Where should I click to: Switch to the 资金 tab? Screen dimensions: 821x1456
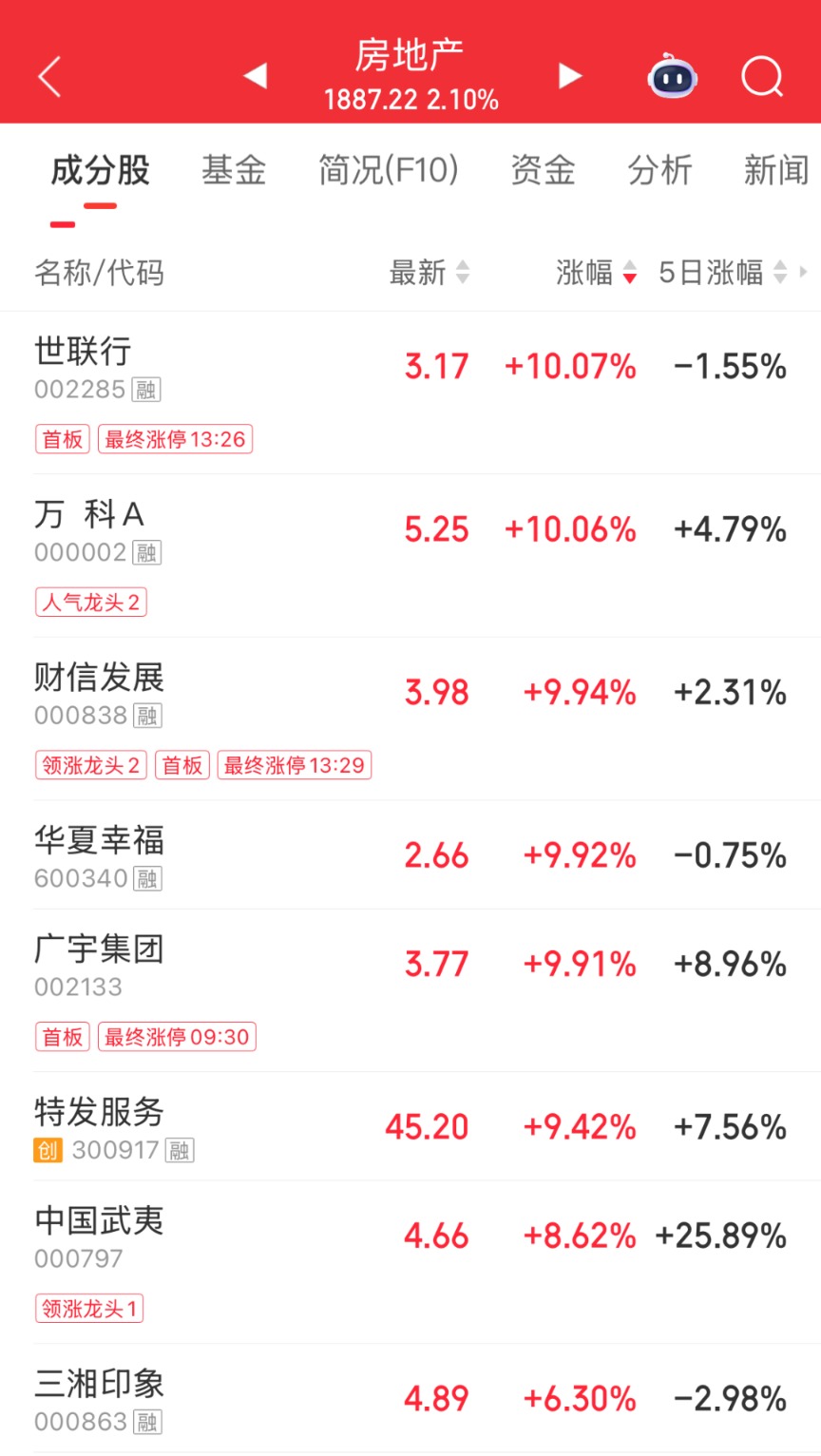(x=543, y=171)
